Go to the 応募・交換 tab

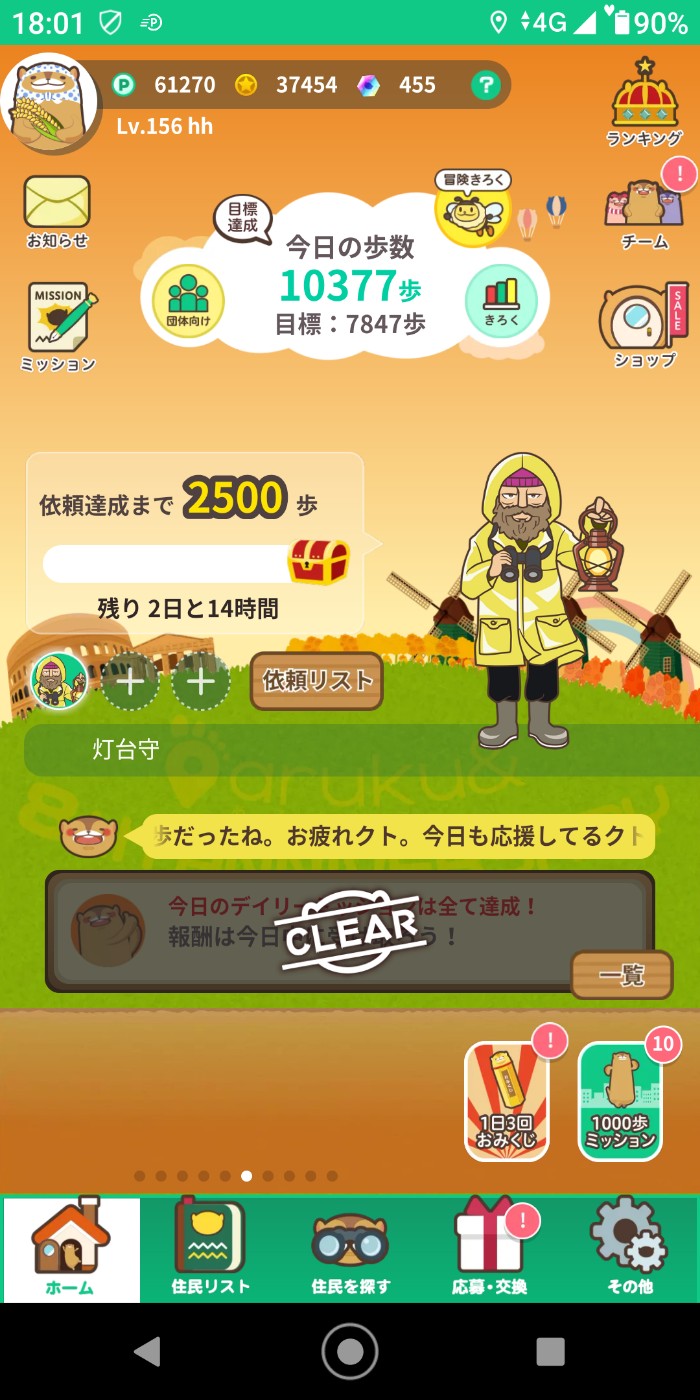[489, 1249]
